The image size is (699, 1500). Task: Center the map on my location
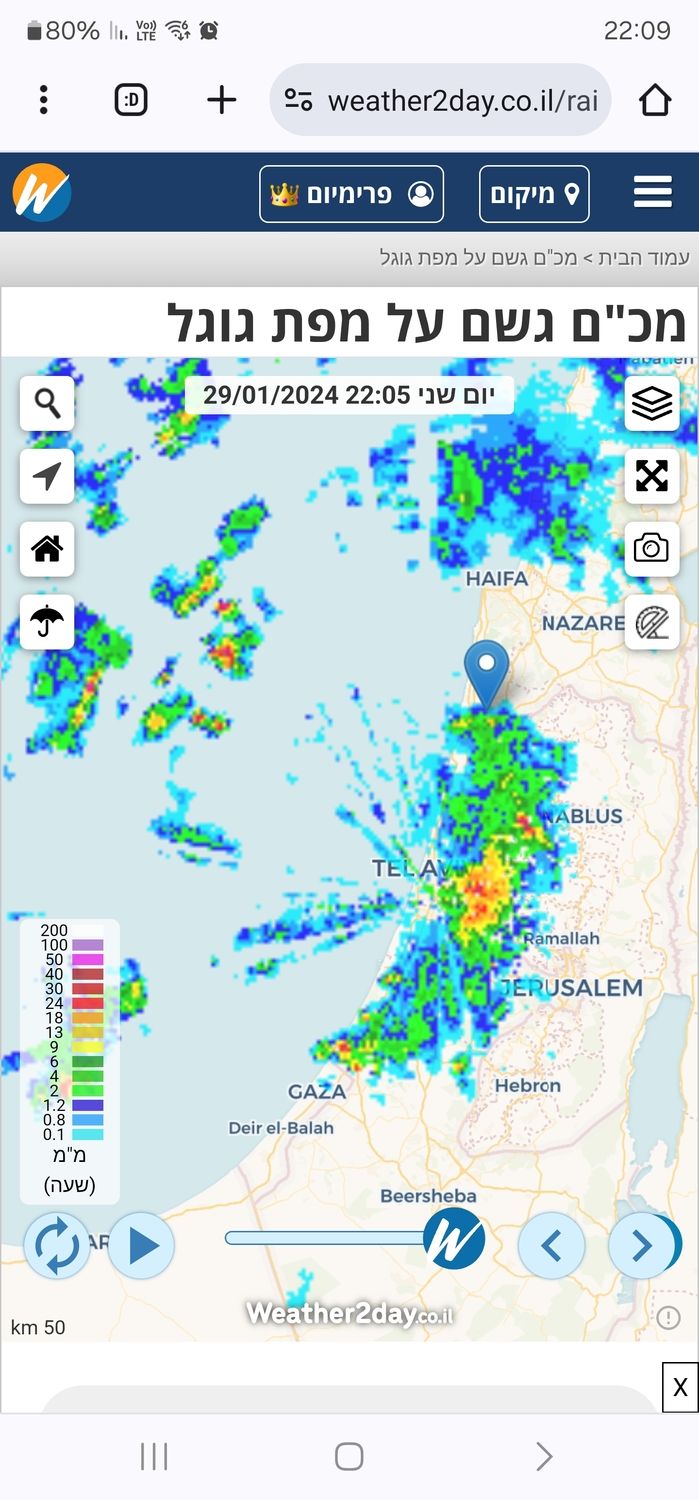[47, 476]
